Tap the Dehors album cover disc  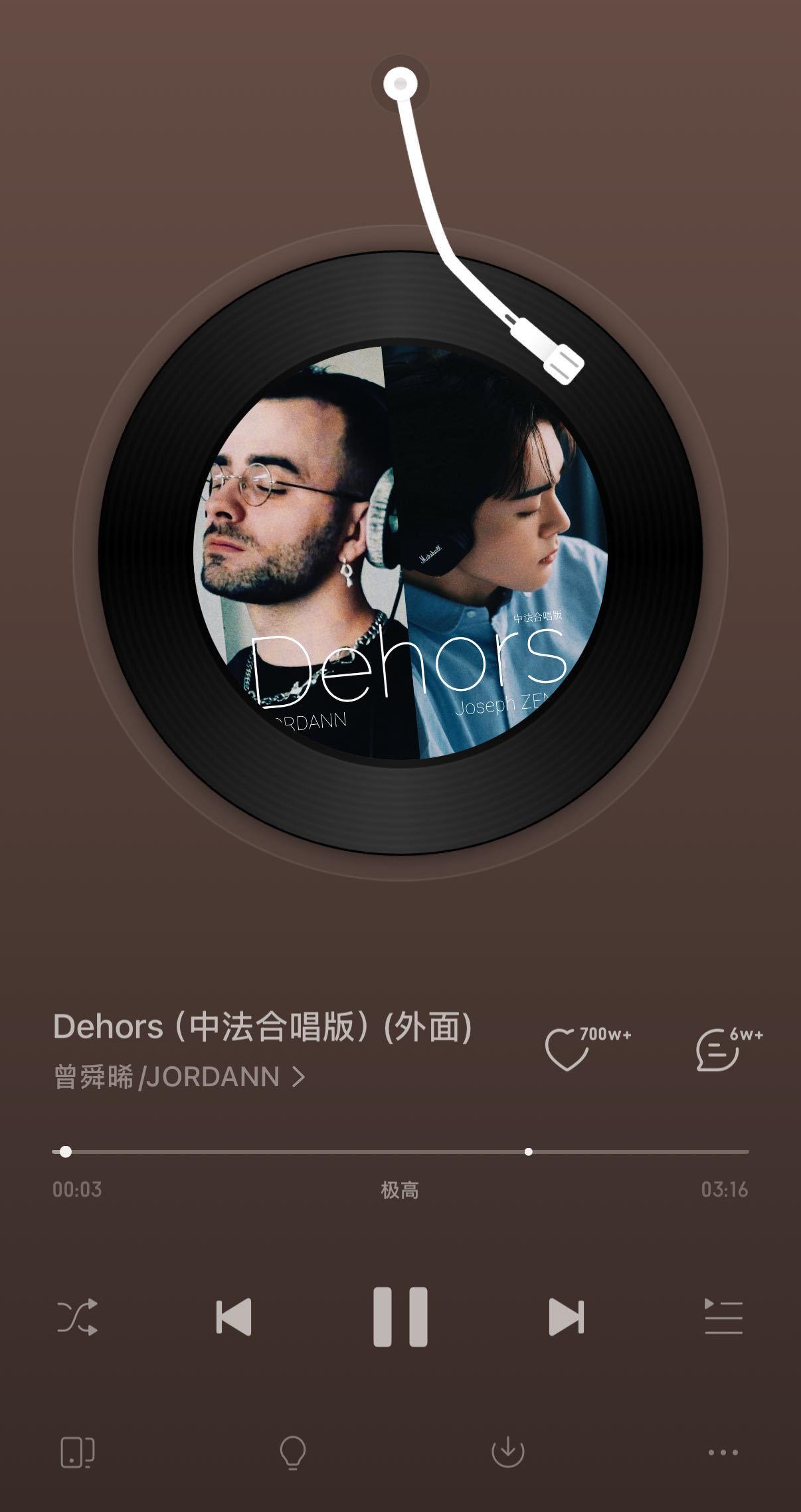(400, 552)
